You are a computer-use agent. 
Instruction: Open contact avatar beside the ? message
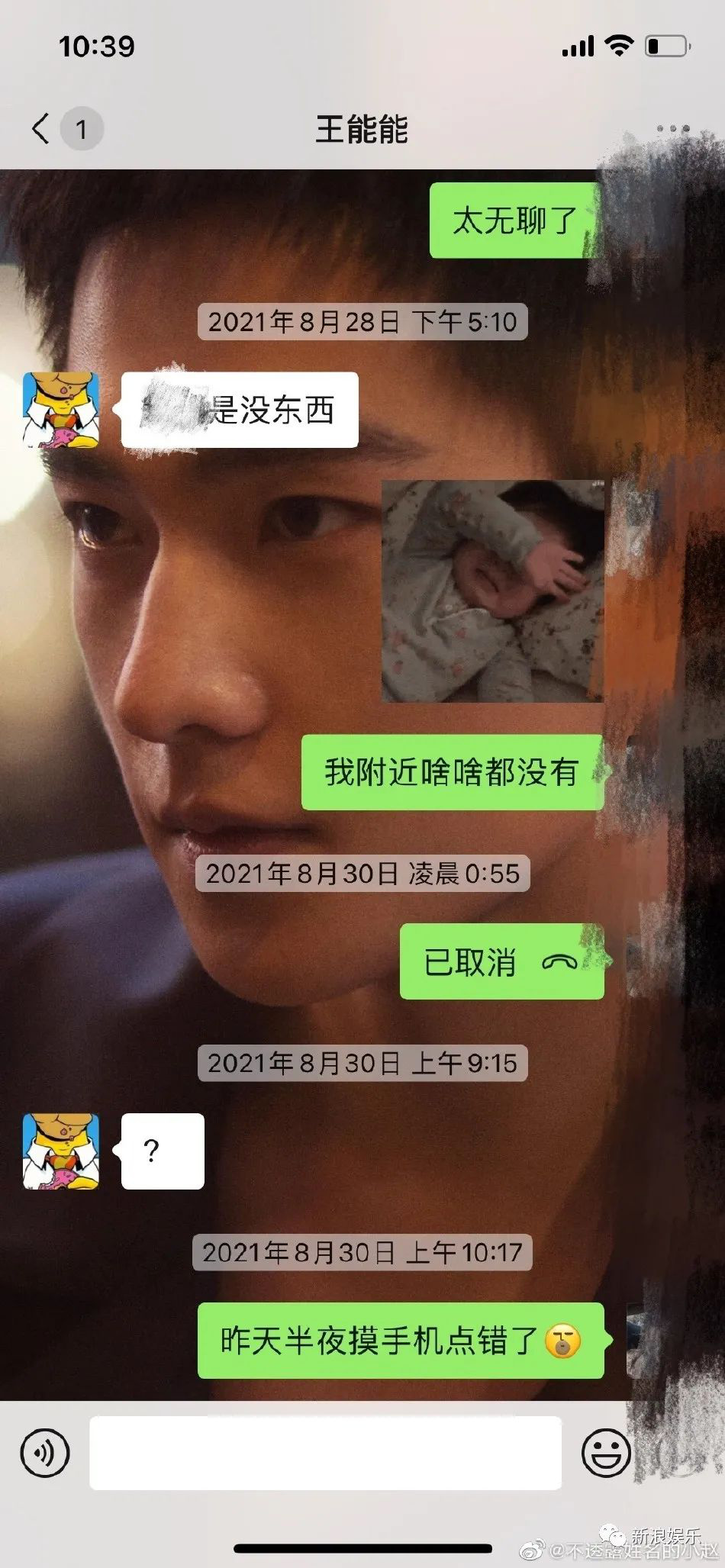coord(61,1151)
